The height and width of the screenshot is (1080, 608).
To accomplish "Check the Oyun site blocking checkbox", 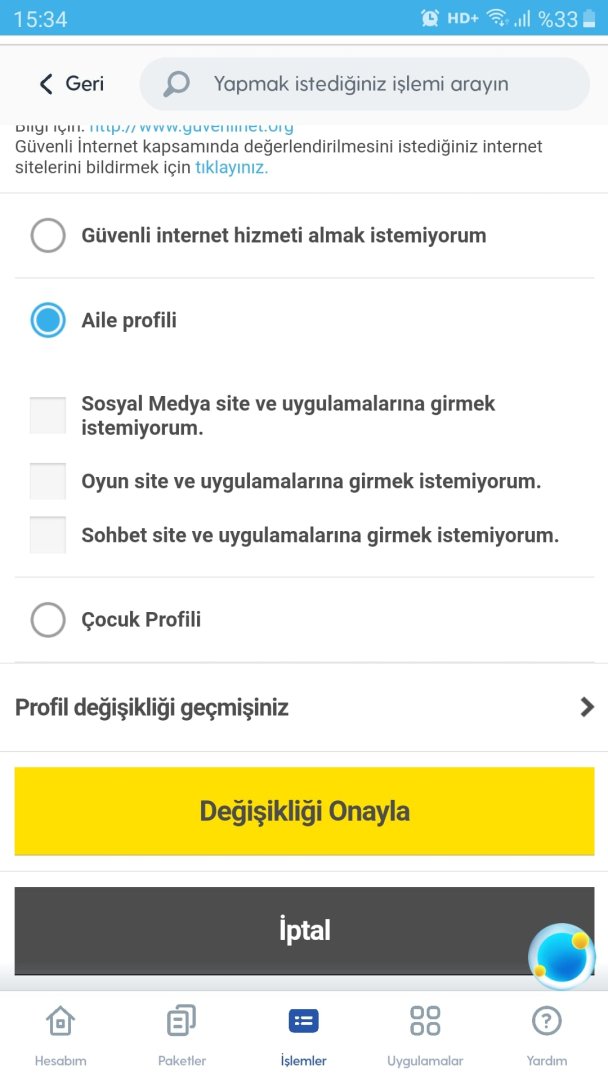I will click(x=48, y=481).
